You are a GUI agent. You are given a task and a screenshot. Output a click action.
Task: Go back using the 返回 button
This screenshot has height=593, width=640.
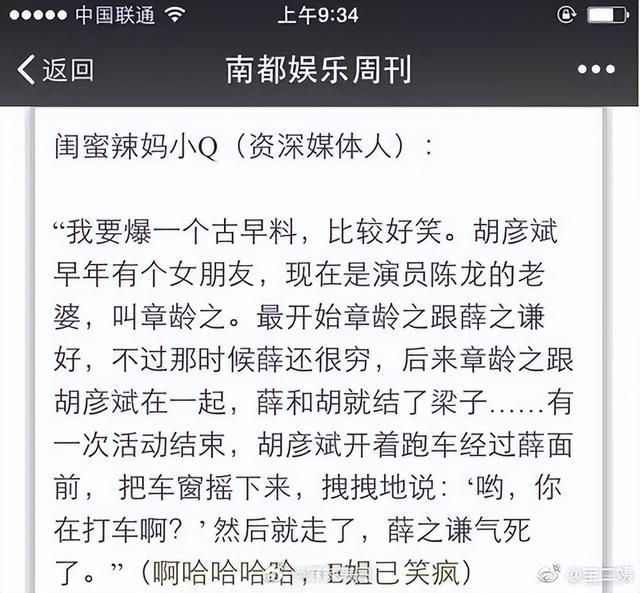[55, 69]
